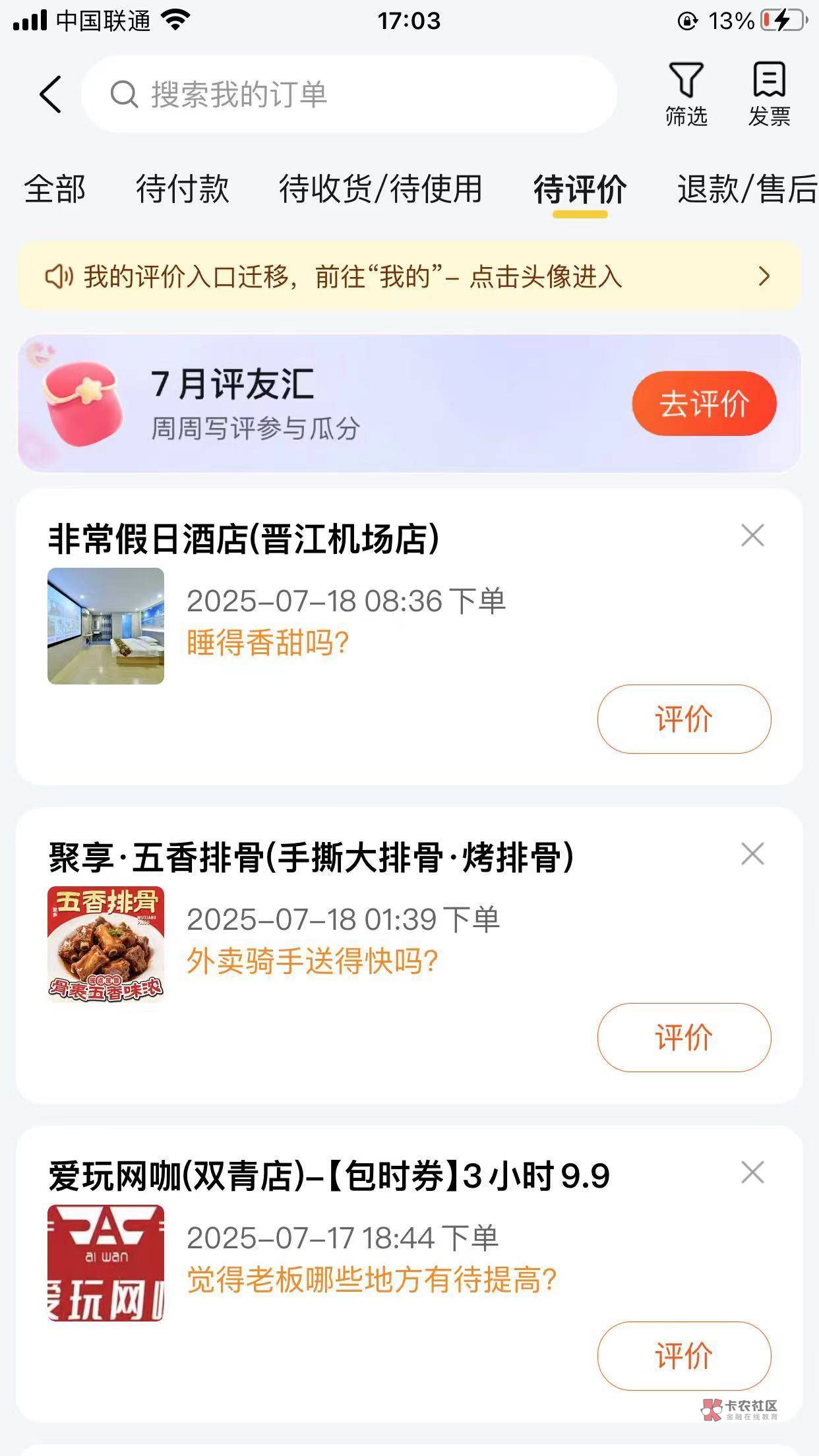Viewport: 819px width, 1456px height.
Task: Select the 待收货/待使用 tab
Action: (380, 189)
